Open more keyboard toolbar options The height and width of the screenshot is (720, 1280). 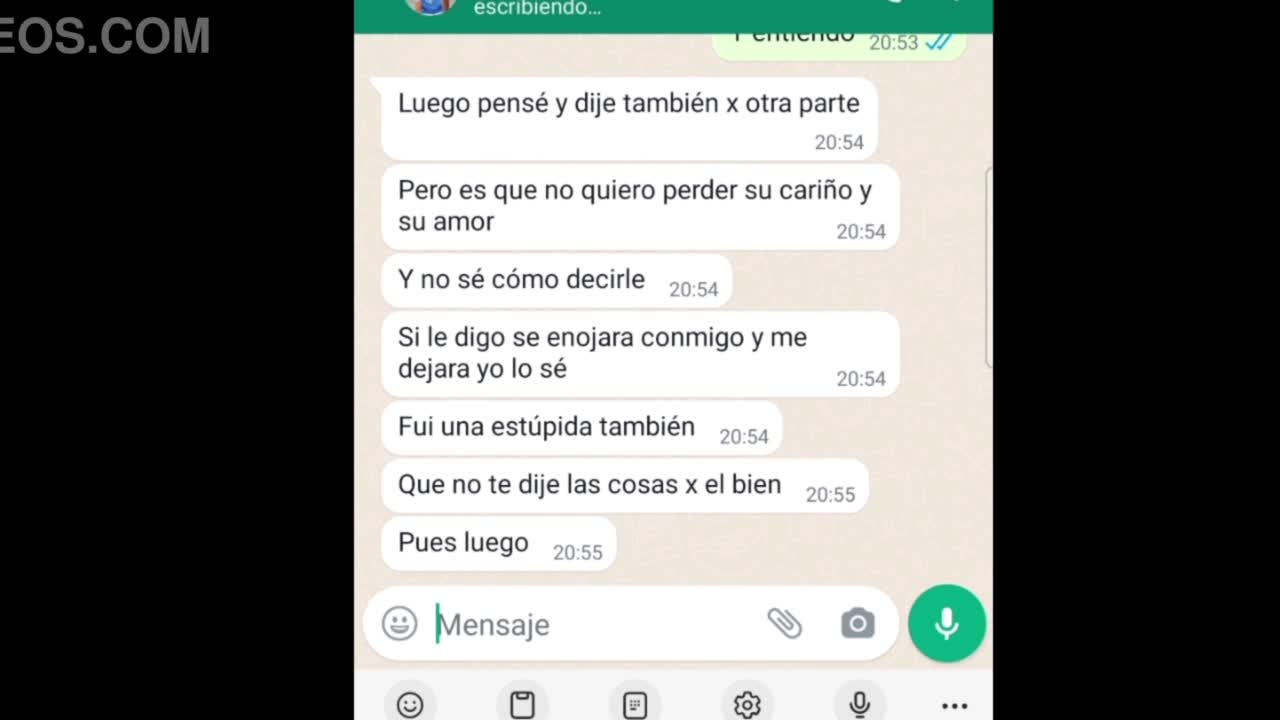click(x=954, y=706)
